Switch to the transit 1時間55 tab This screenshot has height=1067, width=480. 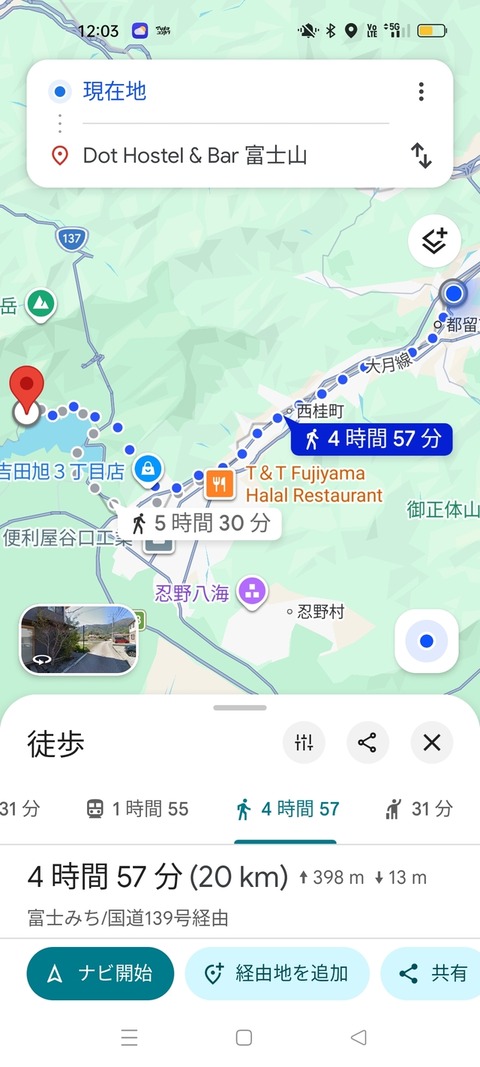(138, 809)
